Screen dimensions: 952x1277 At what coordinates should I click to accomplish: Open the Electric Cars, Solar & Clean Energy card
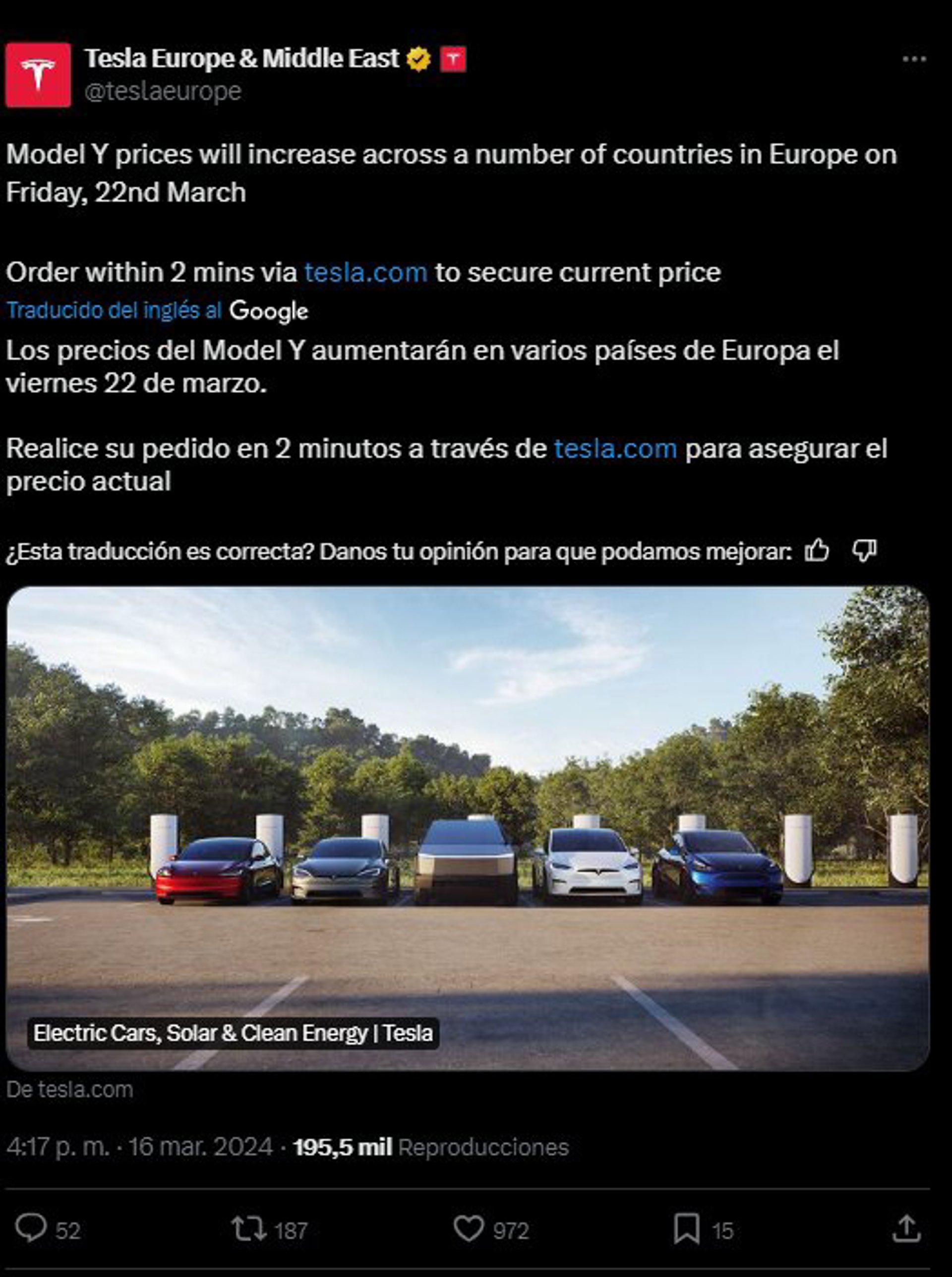[468, 828]
